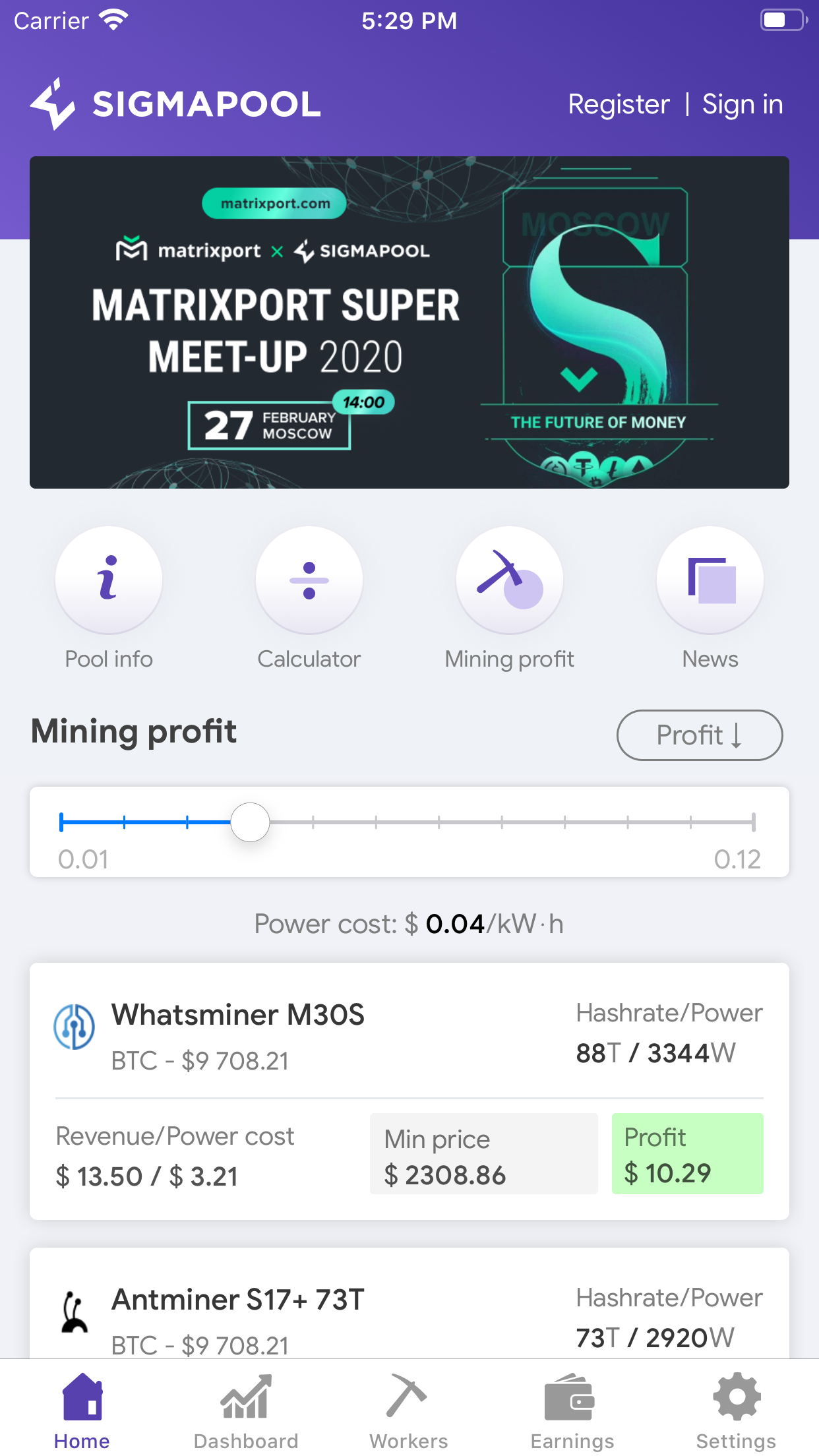Select the Mining profit pickaxe icon
819x1456 pixels.
(509, 579)
